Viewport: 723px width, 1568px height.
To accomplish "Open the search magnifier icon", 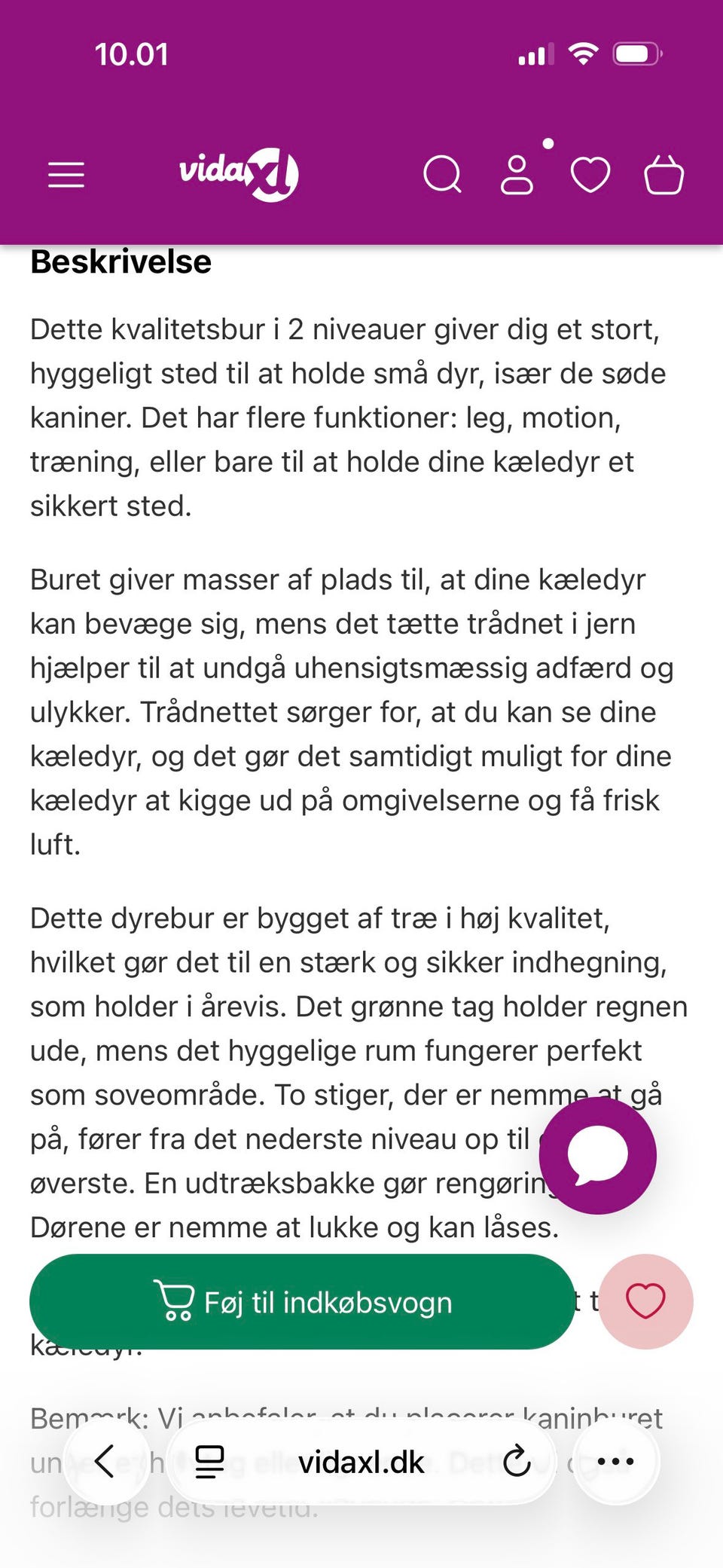I will coord(442,175).
